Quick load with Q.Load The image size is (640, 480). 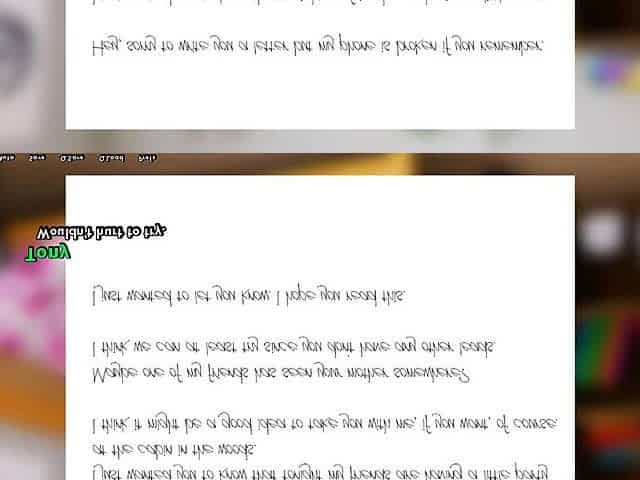(x=111, y=158)
